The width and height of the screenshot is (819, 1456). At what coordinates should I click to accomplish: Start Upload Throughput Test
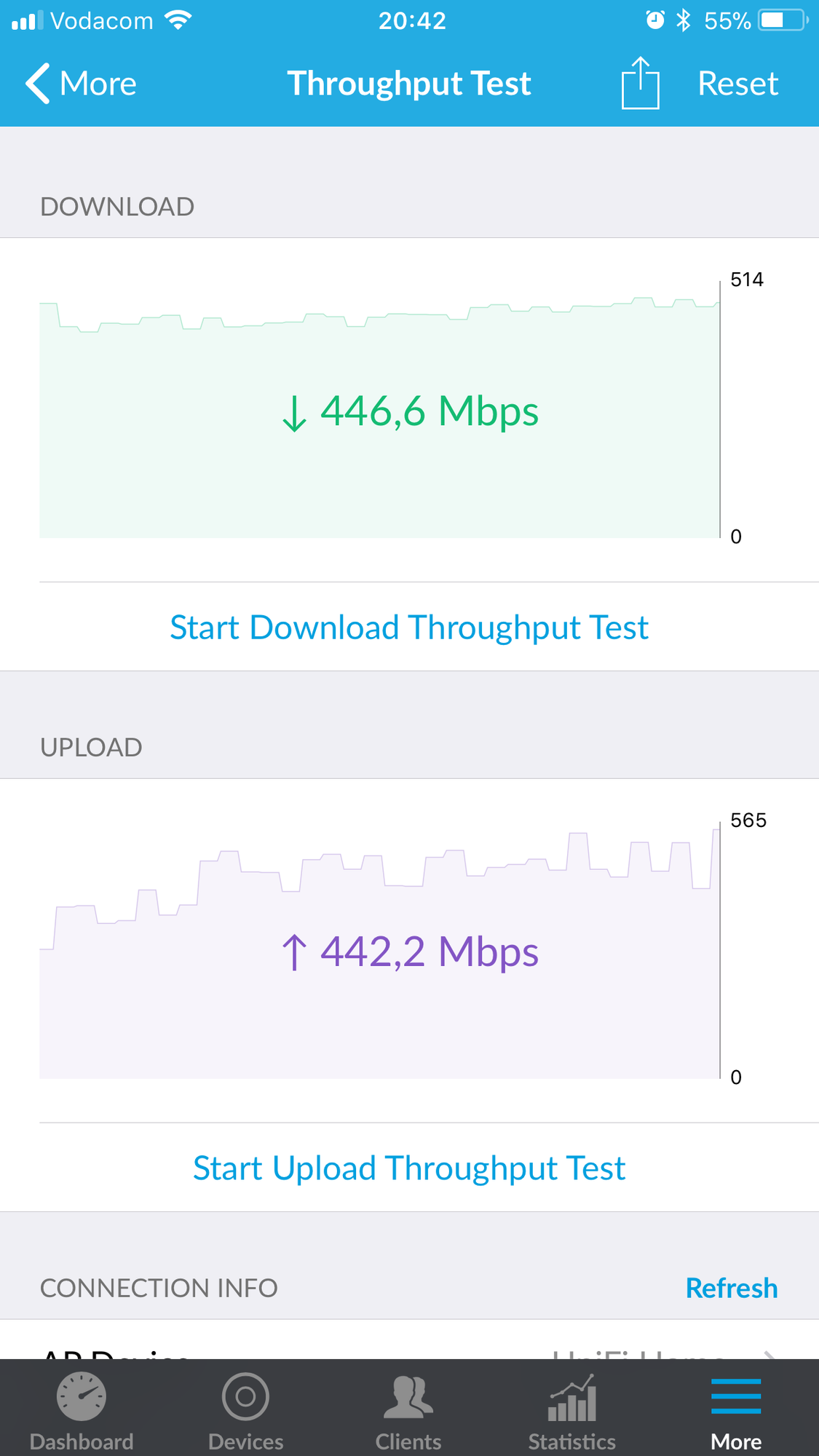(x=409, y=1168)
